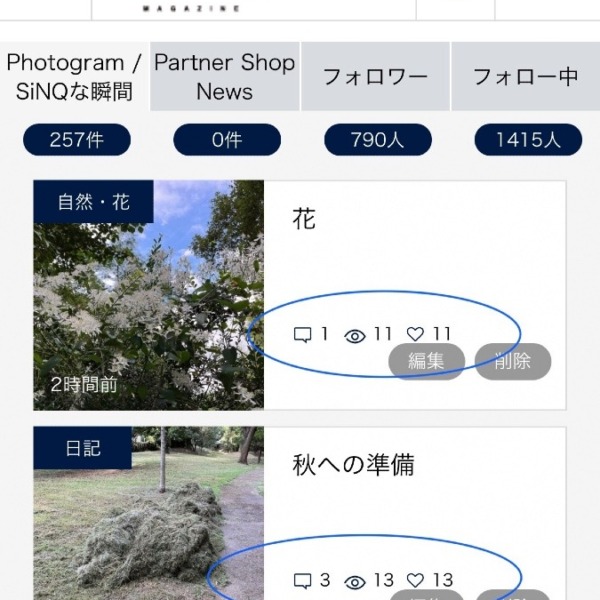Open the 秋への準備 post photo
Screen dimensions: 600x600
click(148, 513)
